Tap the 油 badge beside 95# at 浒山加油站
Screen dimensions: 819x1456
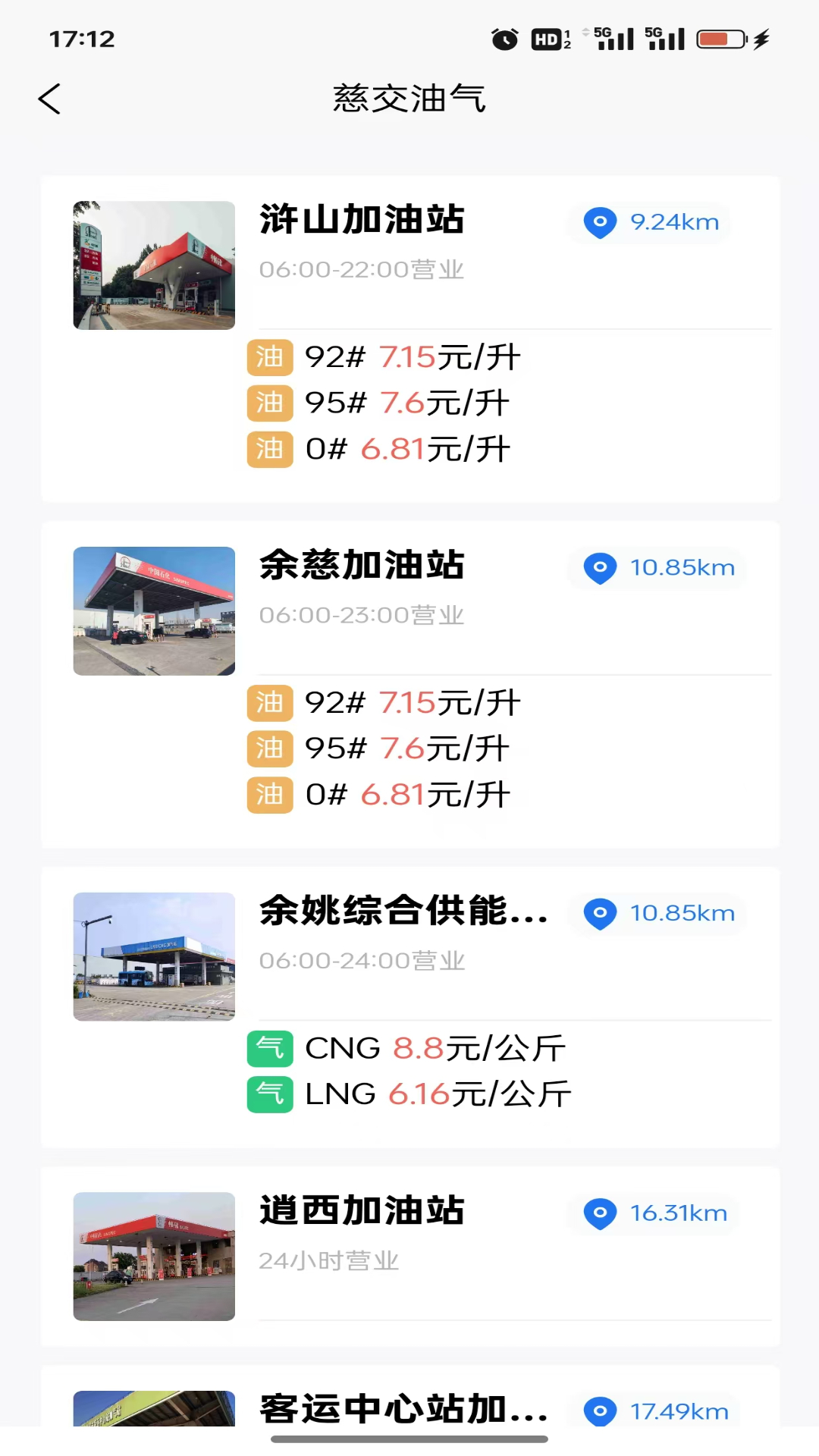pyautogui.click(x=269, y=403)
